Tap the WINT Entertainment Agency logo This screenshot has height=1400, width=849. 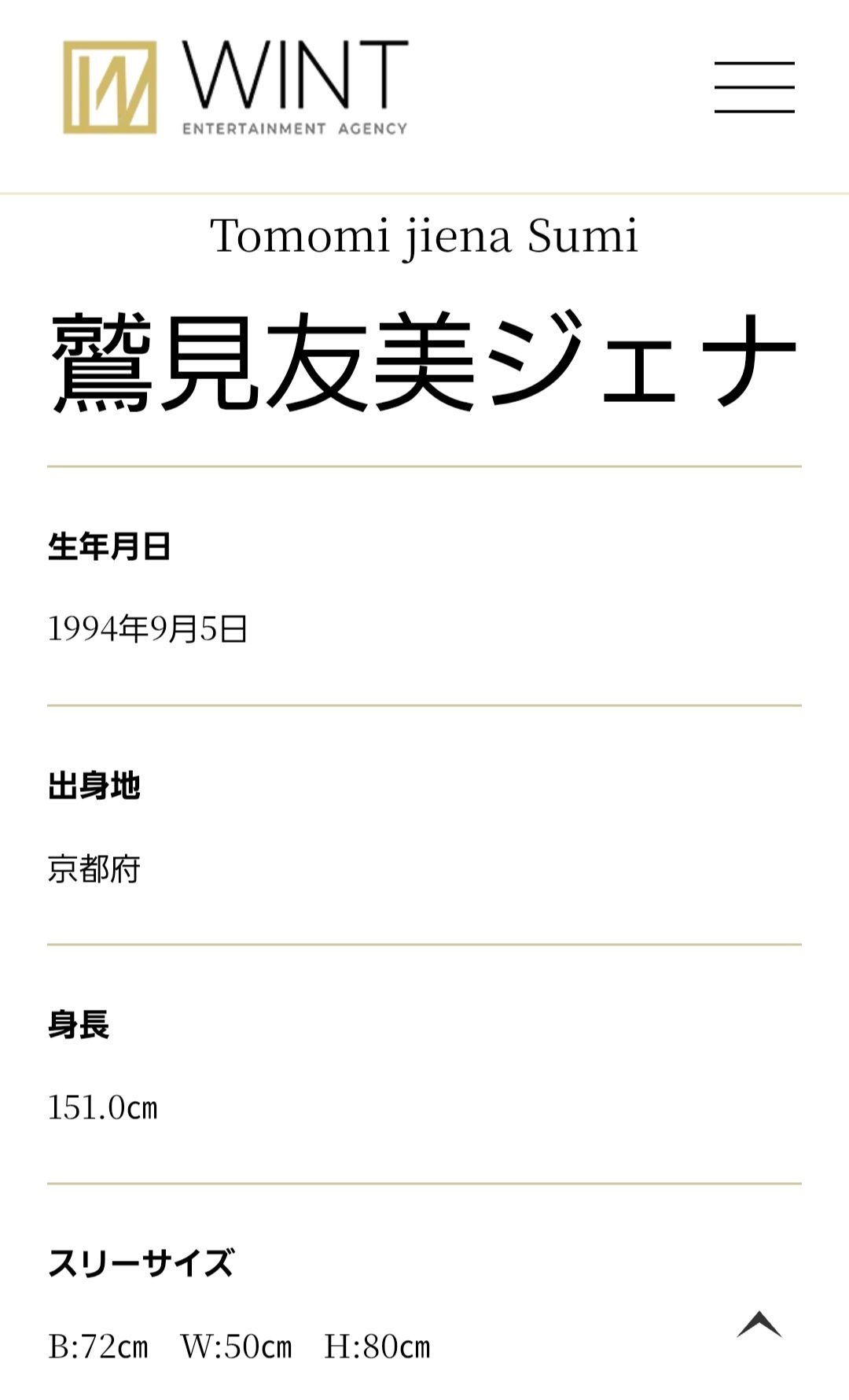click(235, 87)
